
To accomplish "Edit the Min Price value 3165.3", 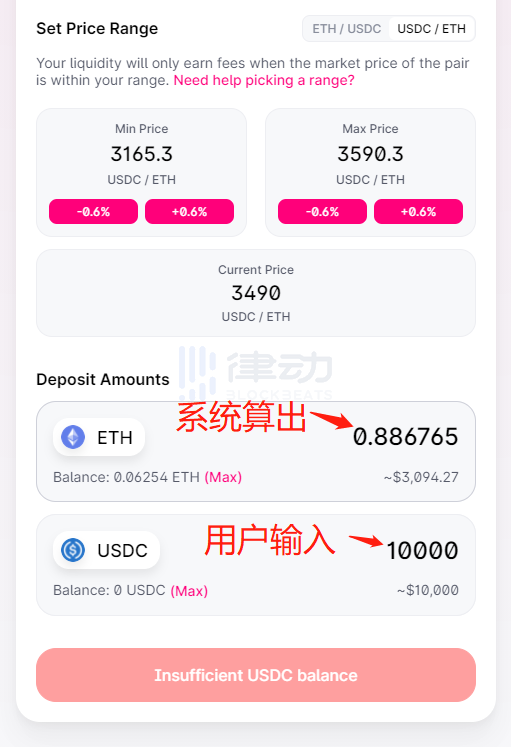I will (141, 154).
